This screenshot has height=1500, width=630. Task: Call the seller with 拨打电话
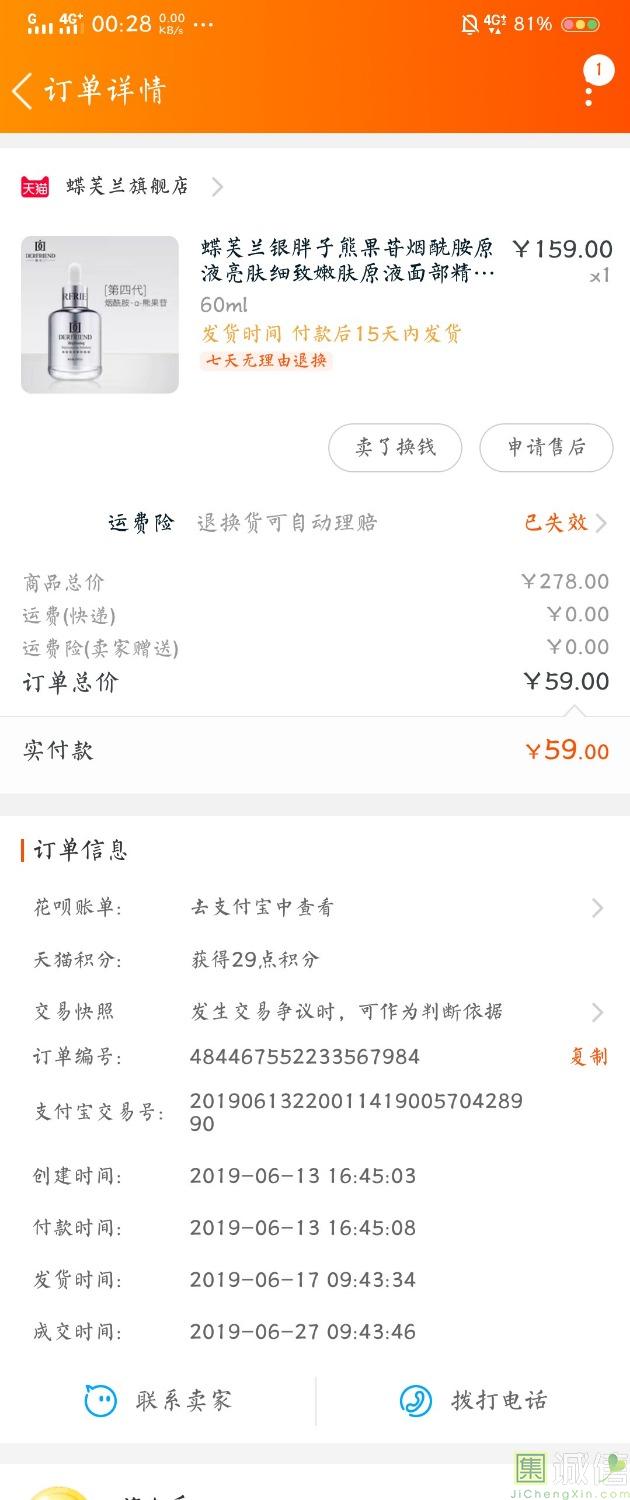pos(473,1400)
